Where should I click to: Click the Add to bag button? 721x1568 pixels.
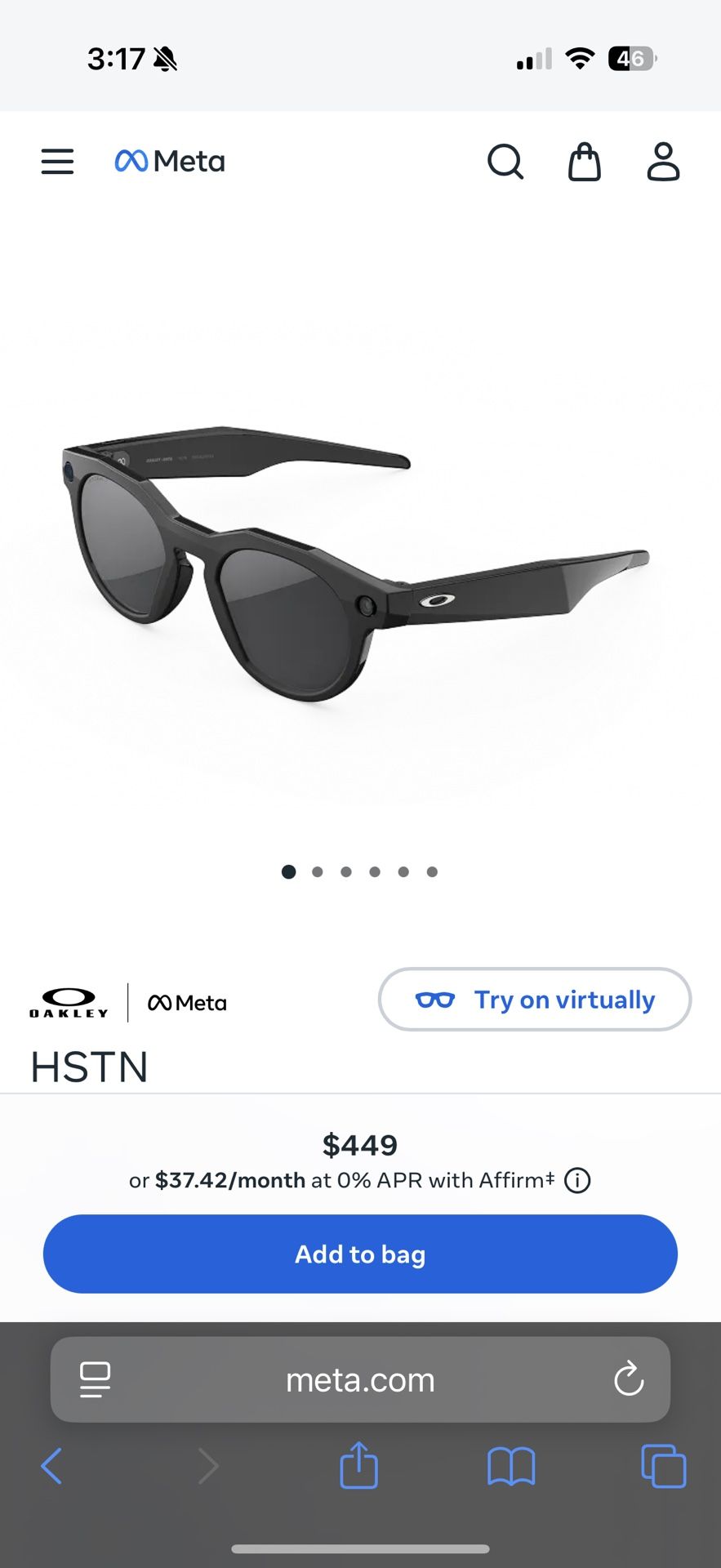(x=360, y=1254)
